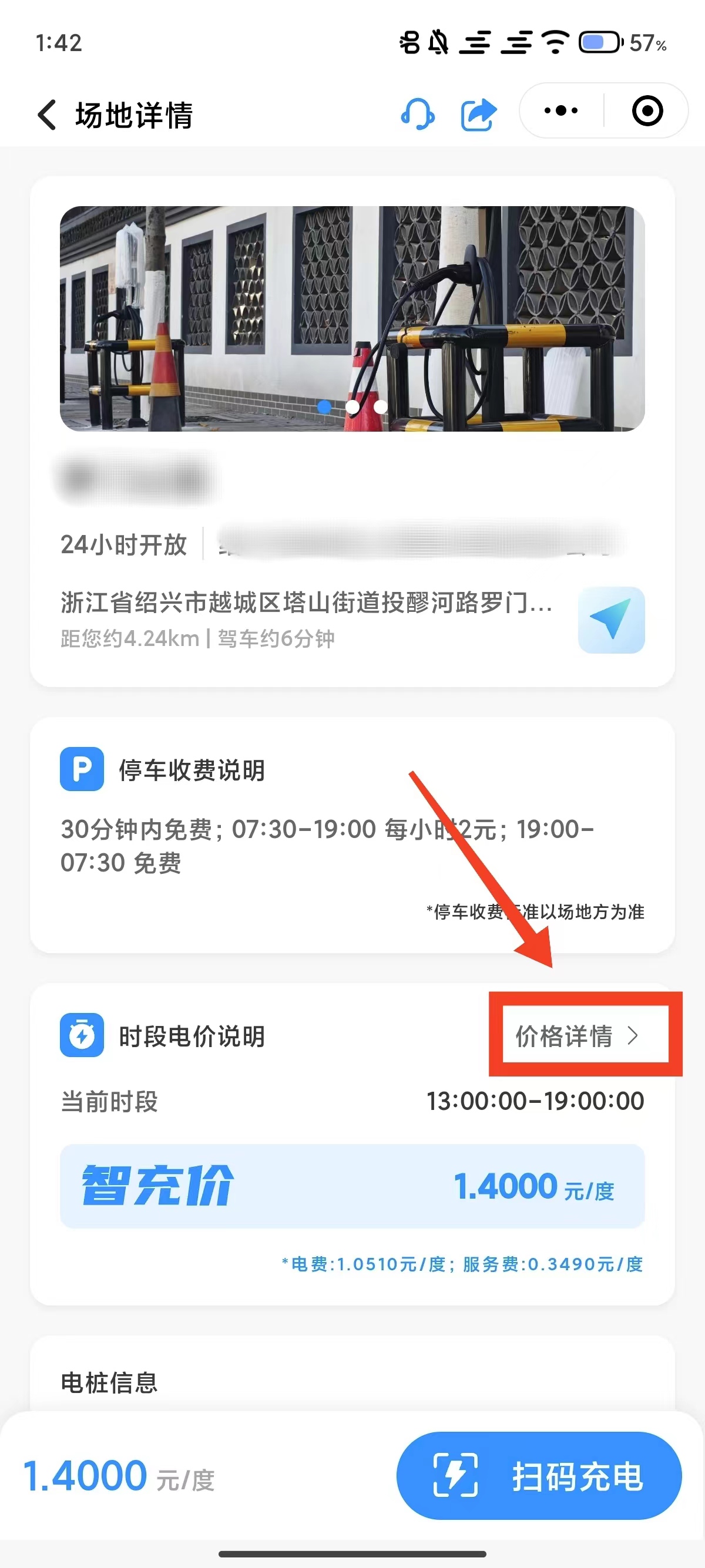Share this charging site

479,114
